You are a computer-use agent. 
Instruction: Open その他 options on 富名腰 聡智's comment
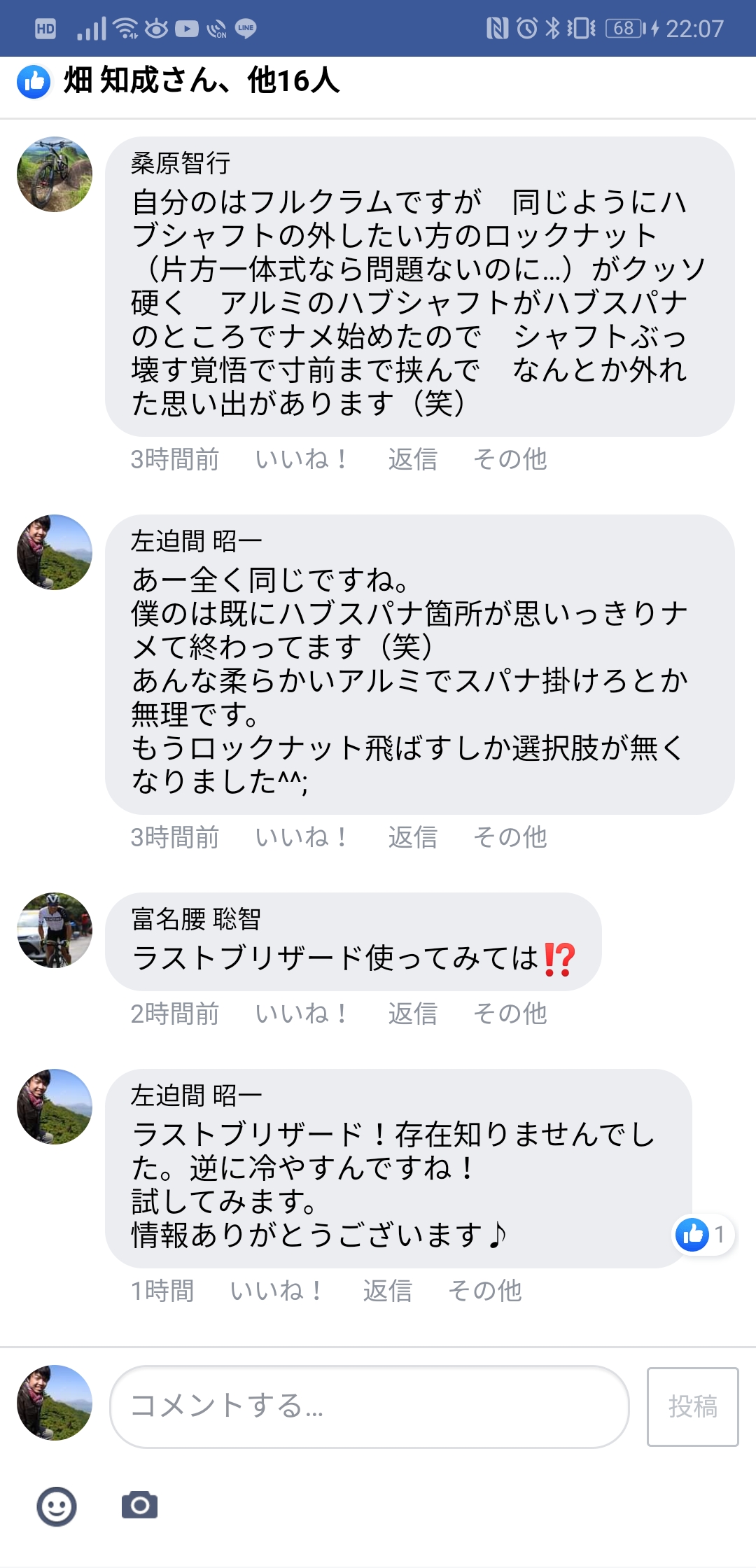pos(510,1014)
